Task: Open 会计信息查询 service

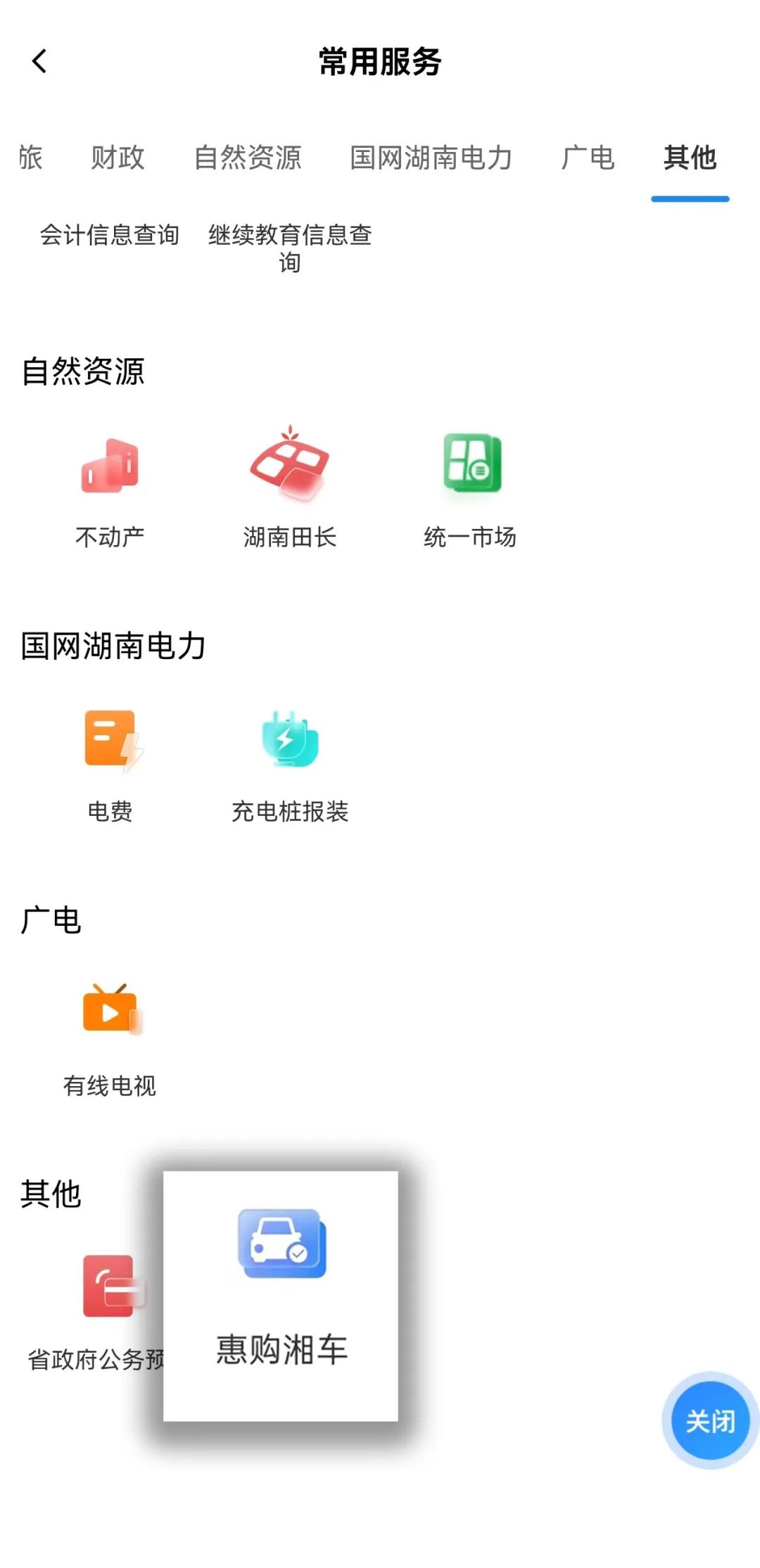Action: click(110, 235)
